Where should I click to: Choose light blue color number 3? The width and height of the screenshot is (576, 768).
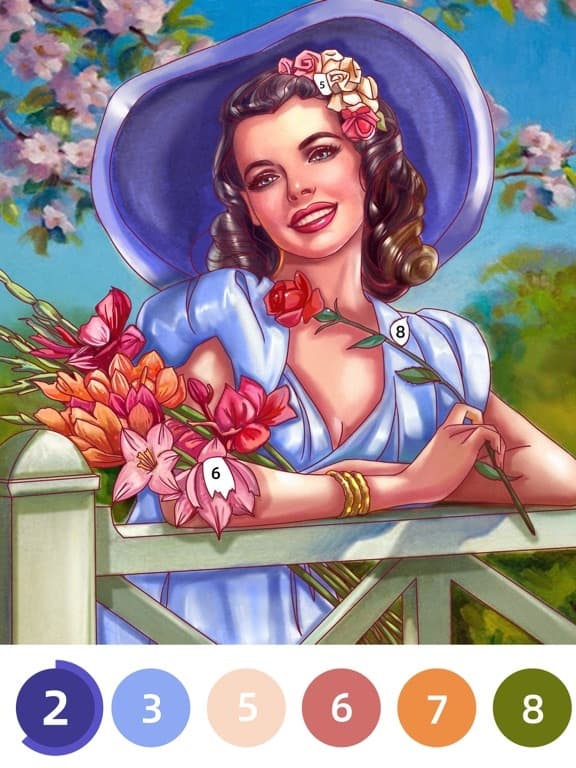[x=151, y=708]
